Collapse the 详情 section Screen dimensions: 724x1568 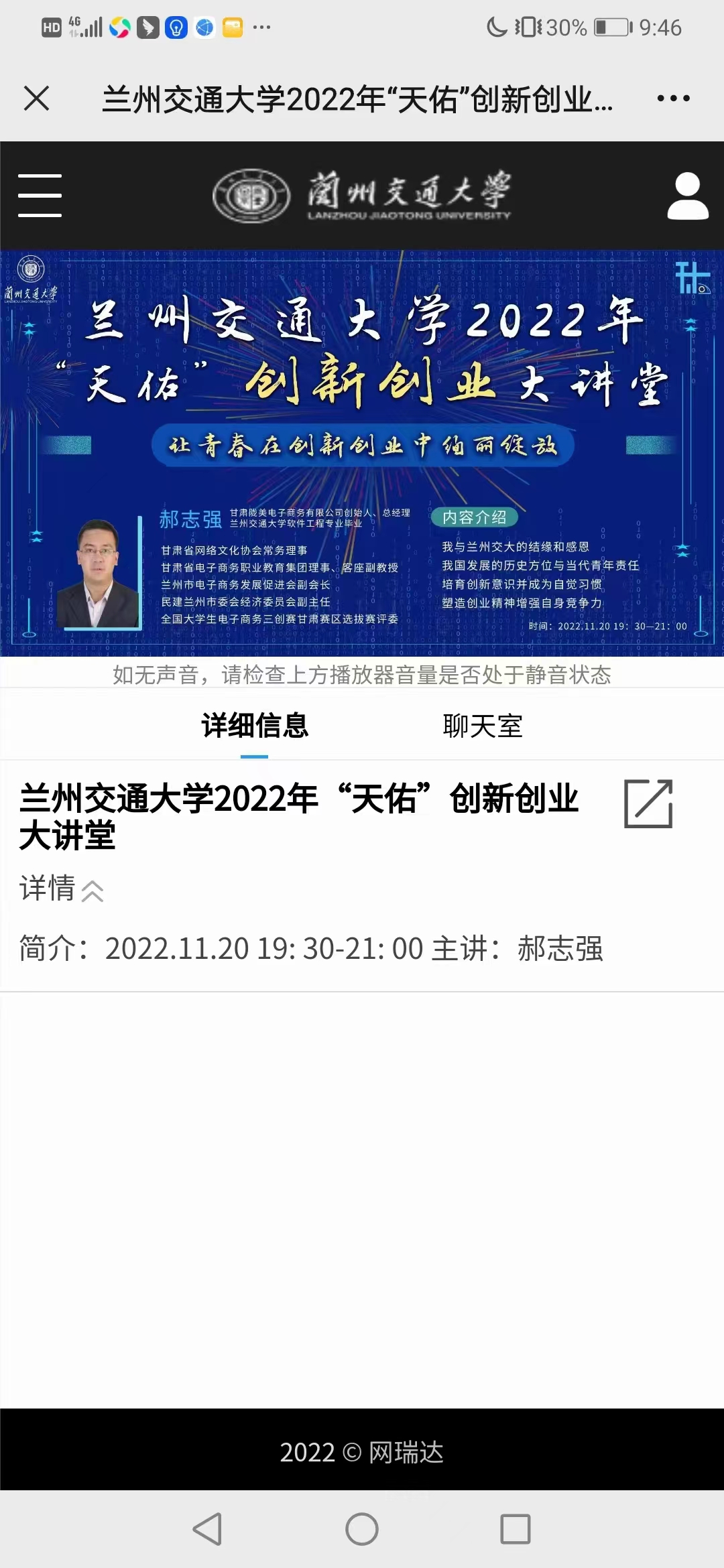[62, 889]
